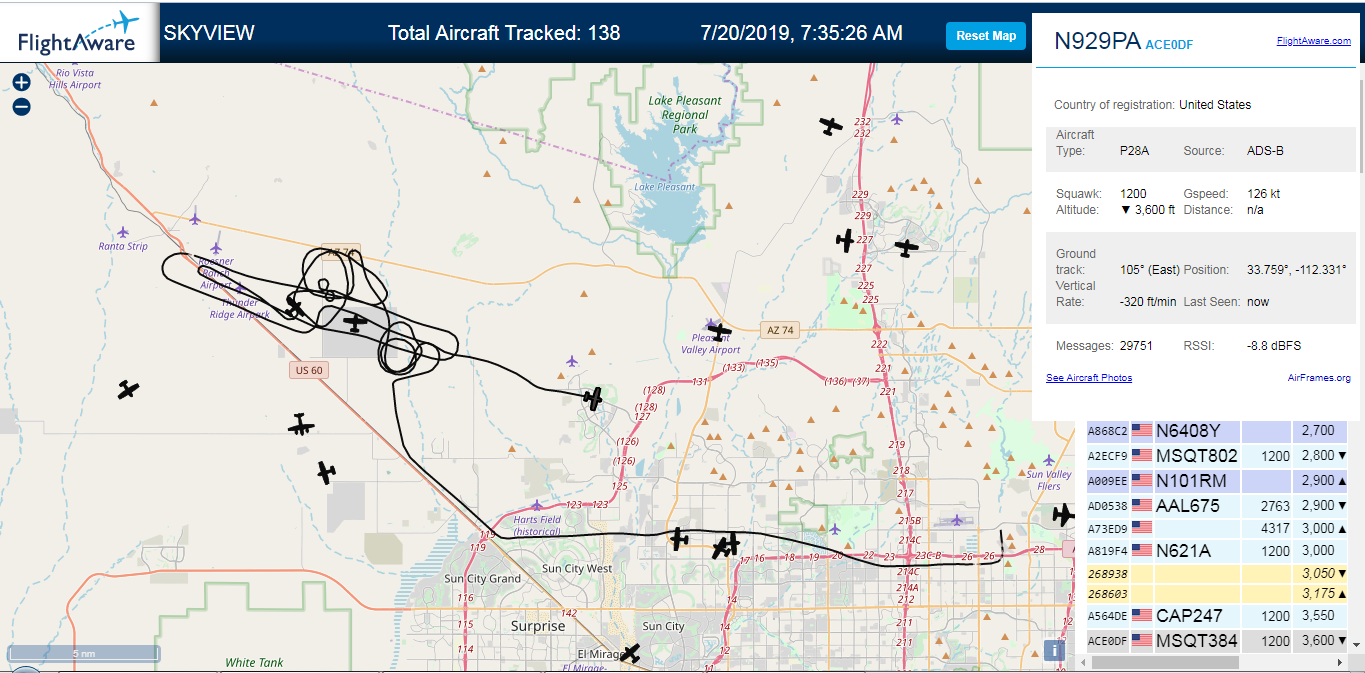Screen dimensions: 1365x673
Task: Zoom in on the map
Action: 21,83
